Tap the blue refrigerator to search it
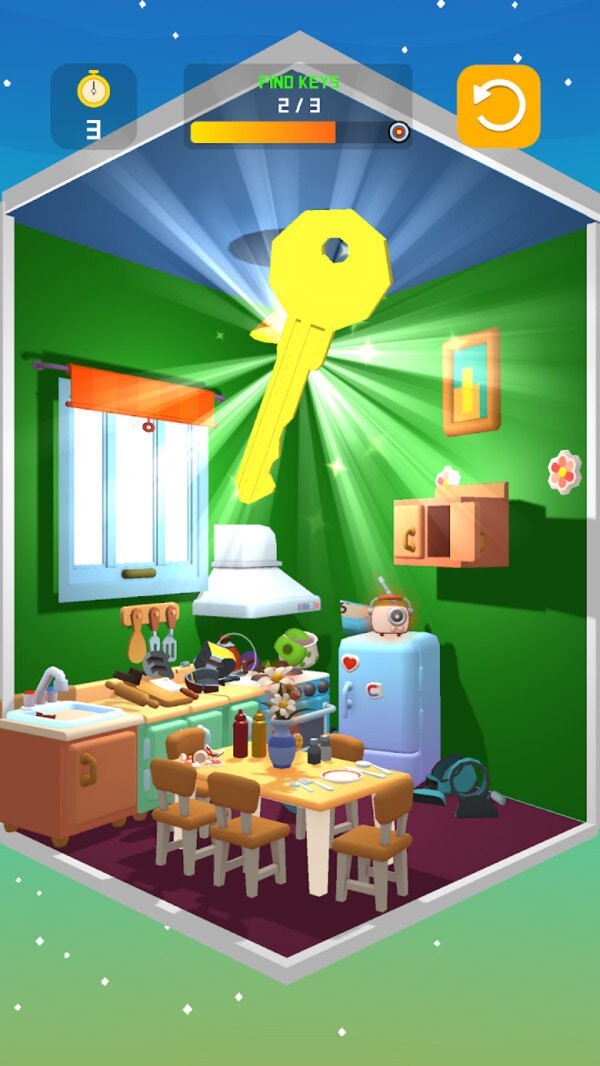600x1066 pixels. tap(388, 702)
